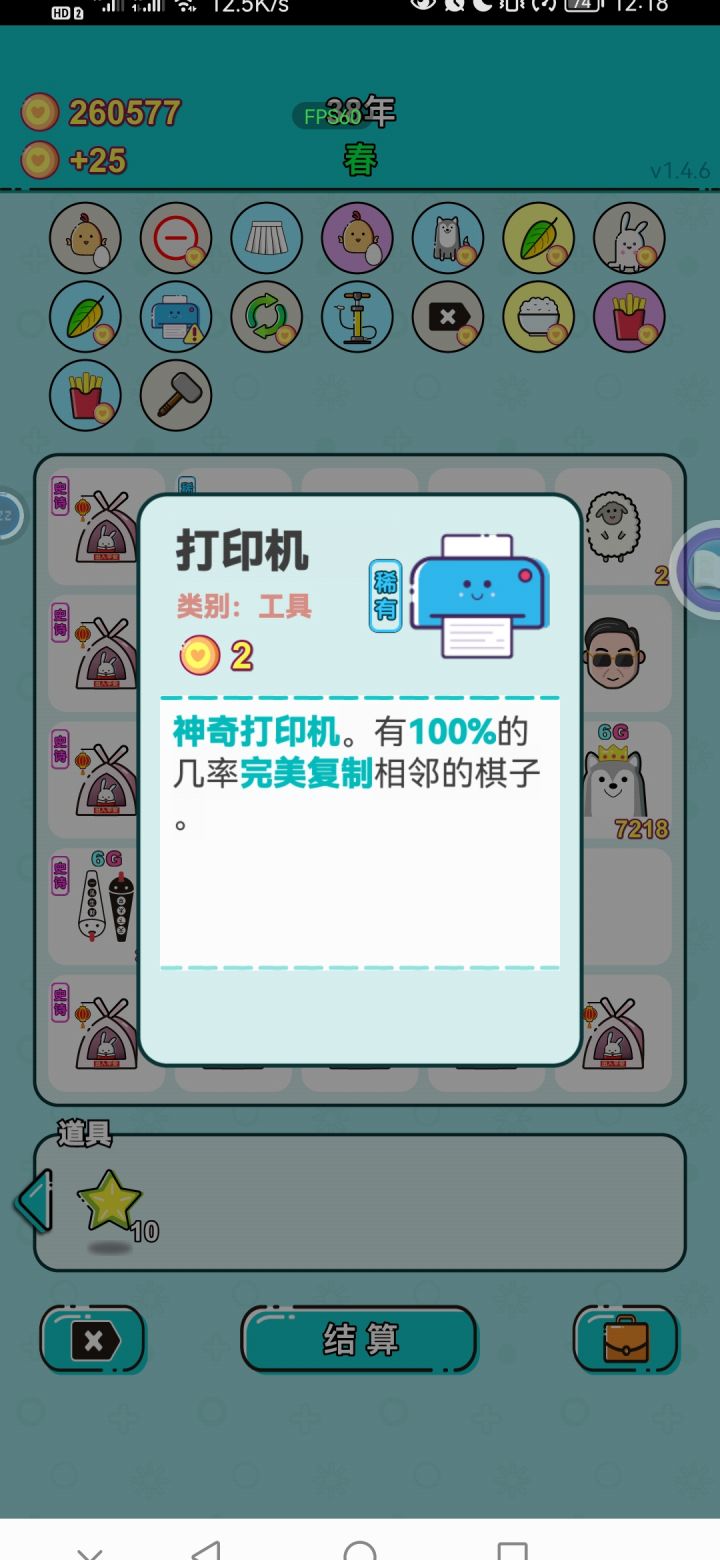This screenshot has height=1560, width=720.
Task: Select the red minus-circle item icon
Action: [x=176, y=238]
